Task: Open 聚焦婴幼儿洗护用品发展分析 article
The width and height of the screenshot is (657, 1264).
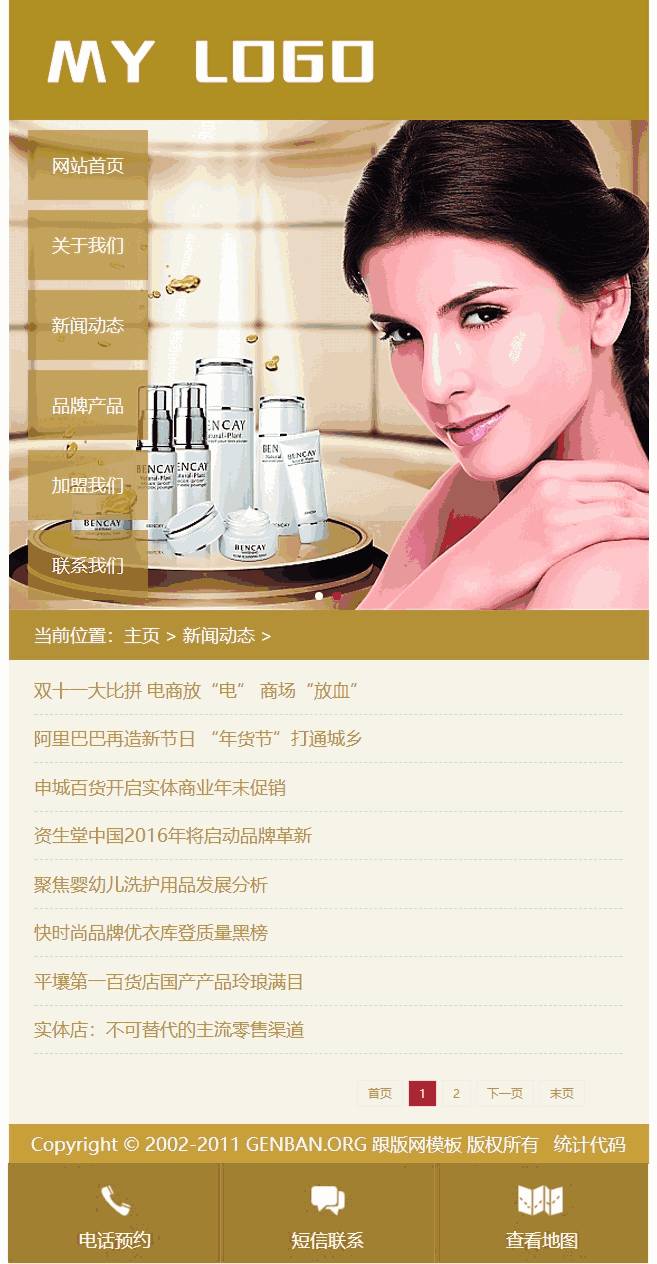Action: [x=151, y=885]
